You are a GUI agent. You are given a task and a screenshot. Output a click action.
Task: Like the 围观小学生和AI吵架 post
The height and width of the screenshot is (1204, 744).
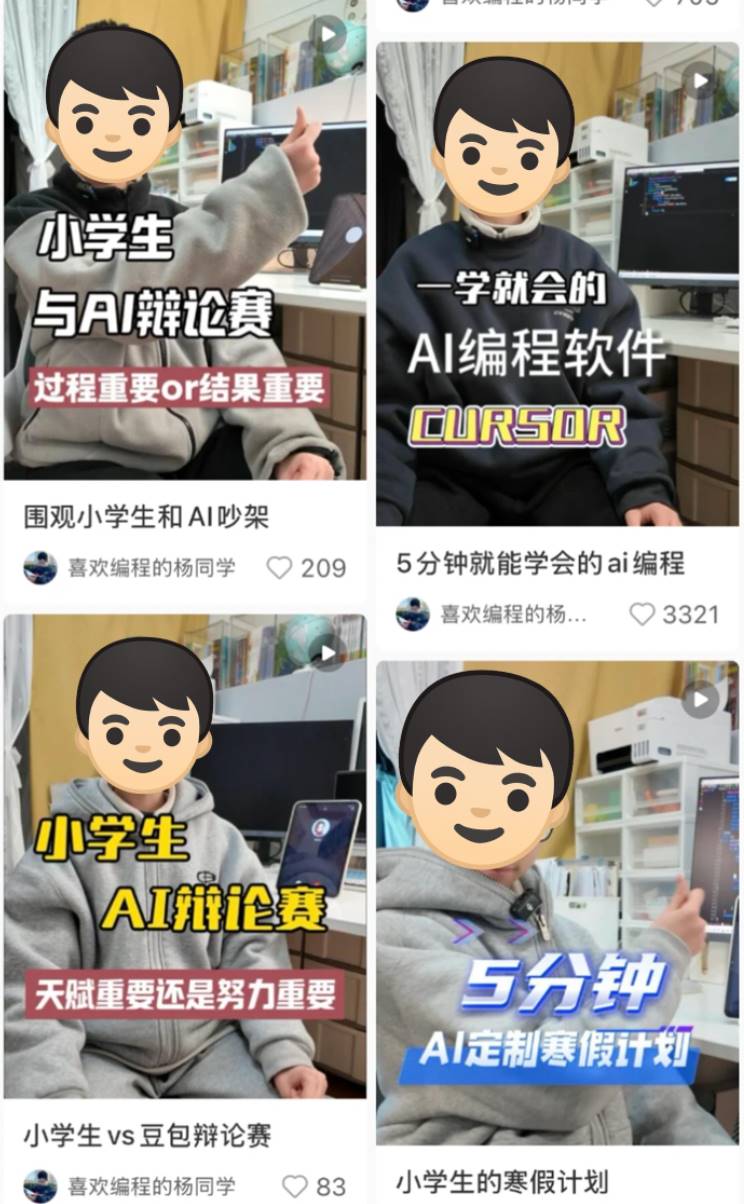click(279, 568)
